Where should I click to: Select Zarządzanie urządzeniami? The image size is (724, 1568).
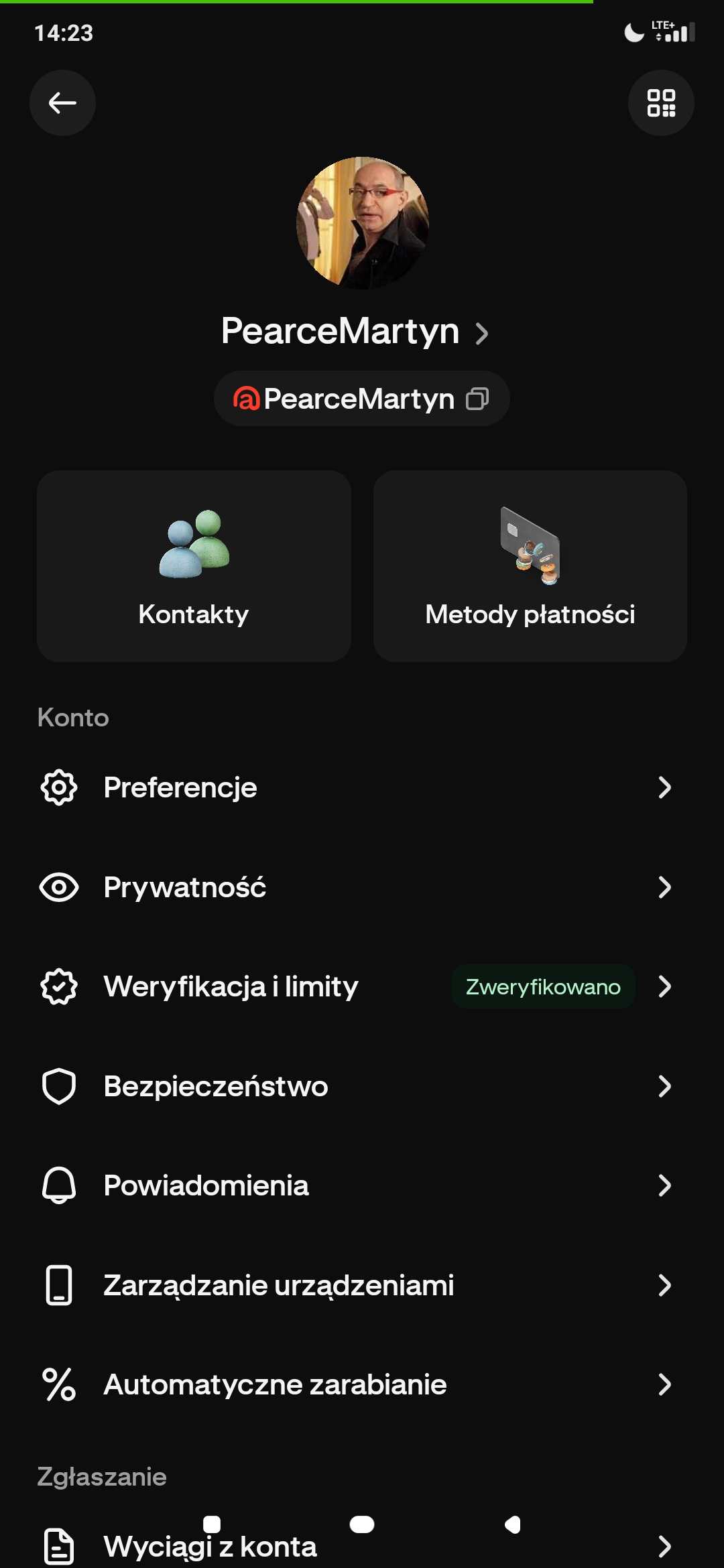point(355,1285)
